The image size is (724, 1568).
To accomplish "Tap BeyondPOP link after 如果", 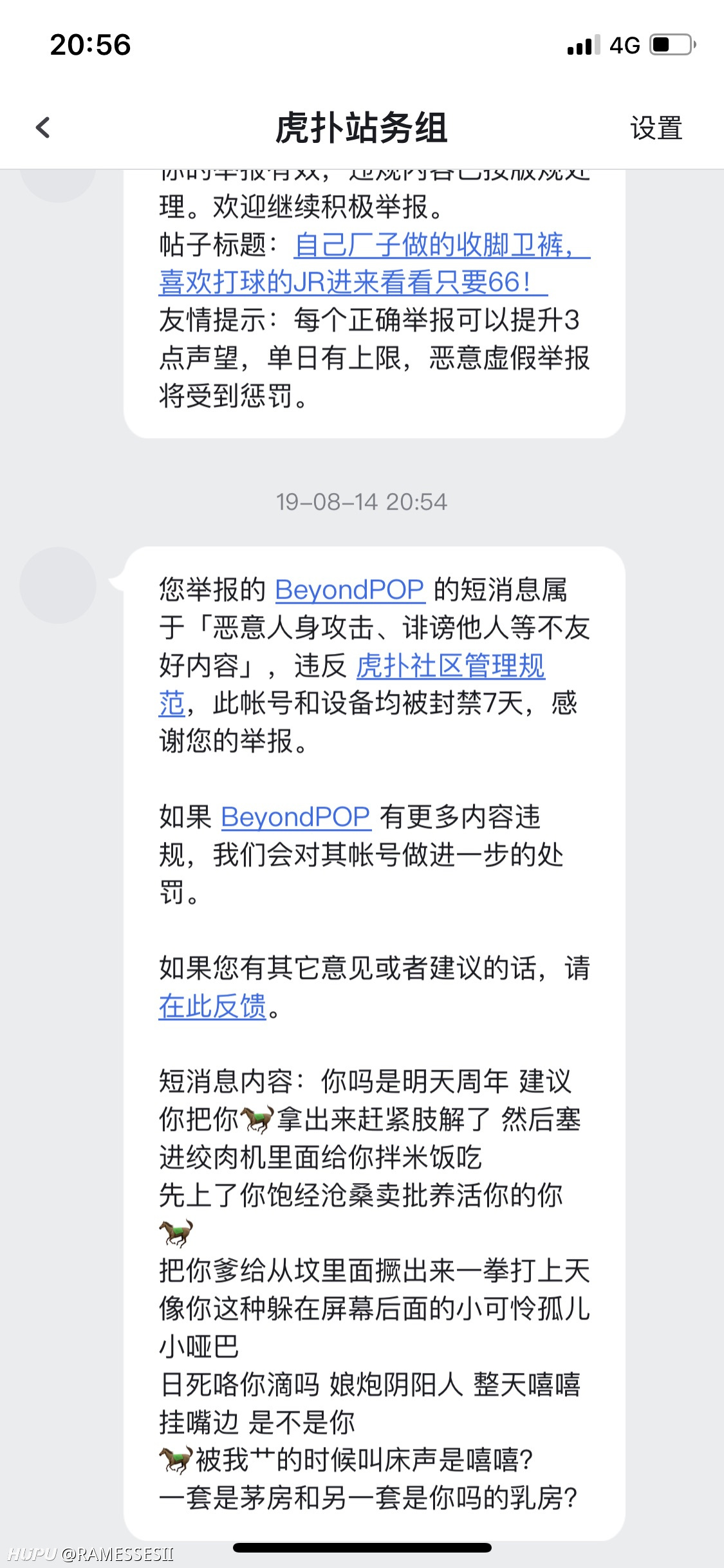I will click(296, 817).
